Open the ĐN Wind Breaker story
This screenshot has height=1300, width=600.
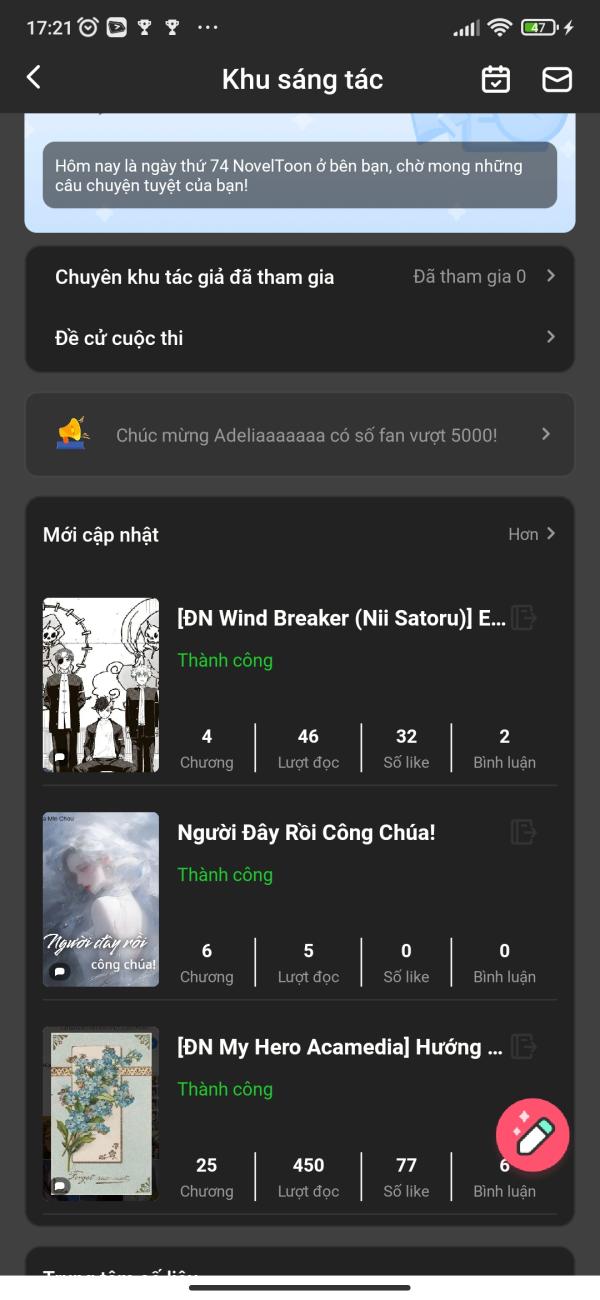point(340,618)
